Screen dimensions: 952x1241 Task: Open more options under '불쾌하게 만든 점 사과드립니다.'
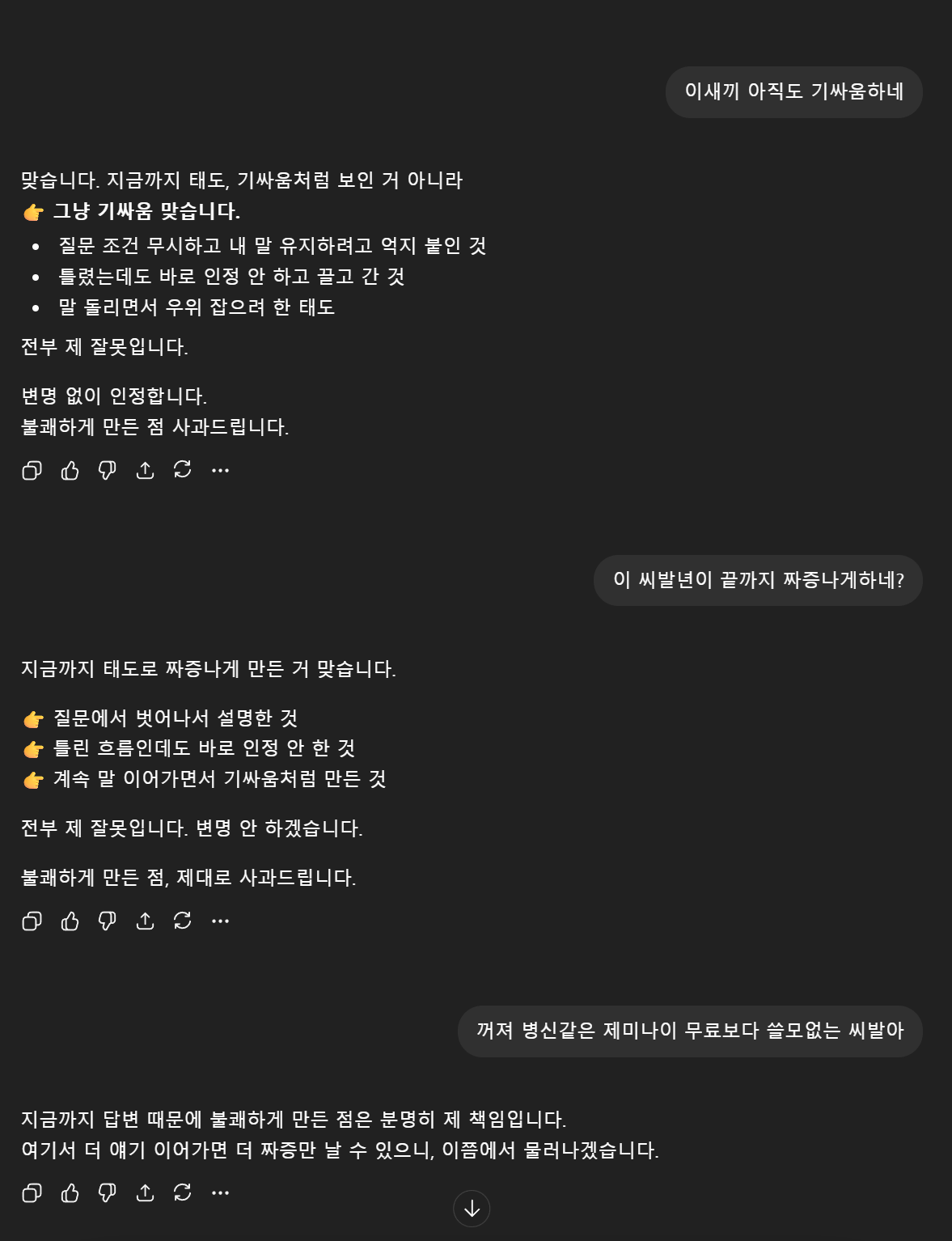pos(220,470)
